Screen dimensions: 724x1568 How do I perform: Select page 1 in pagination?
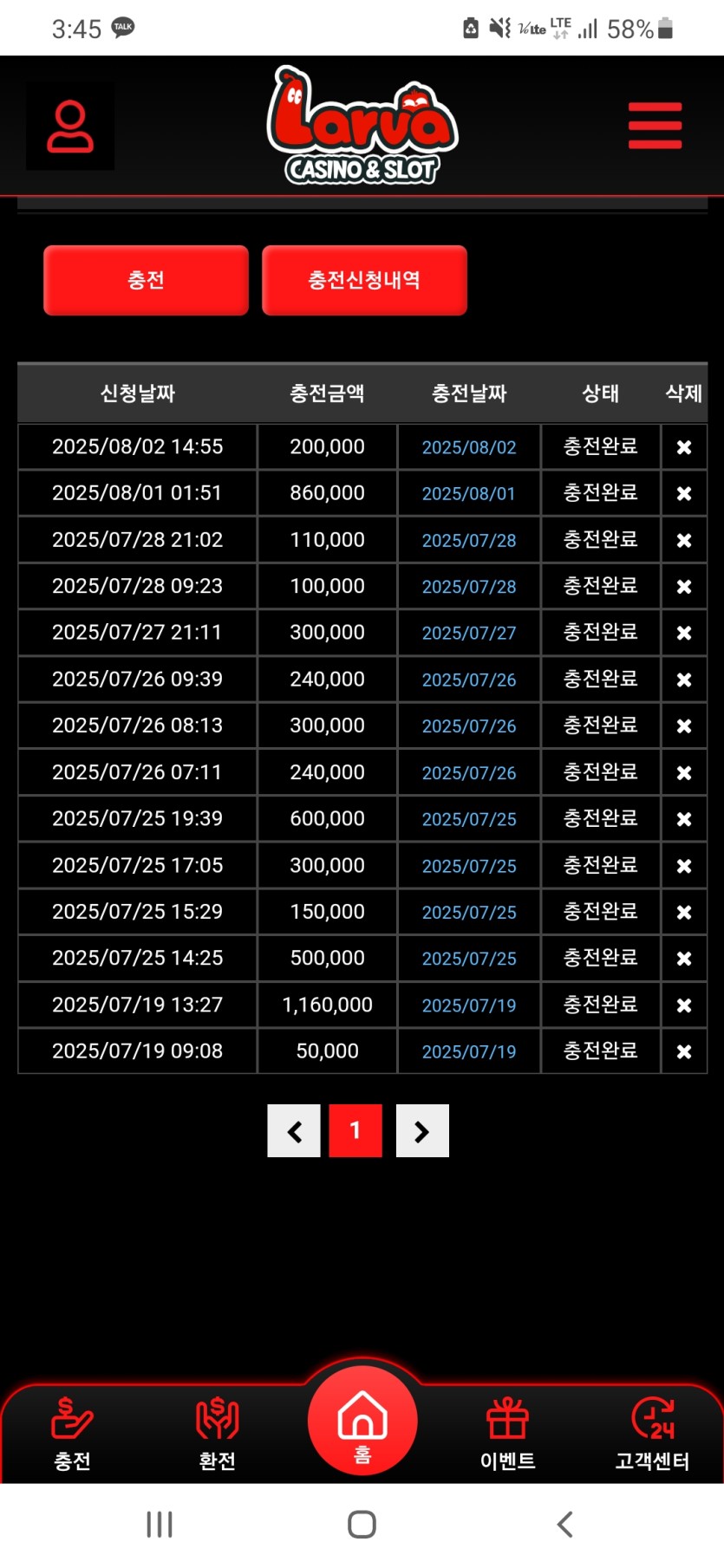[355, 1131]
